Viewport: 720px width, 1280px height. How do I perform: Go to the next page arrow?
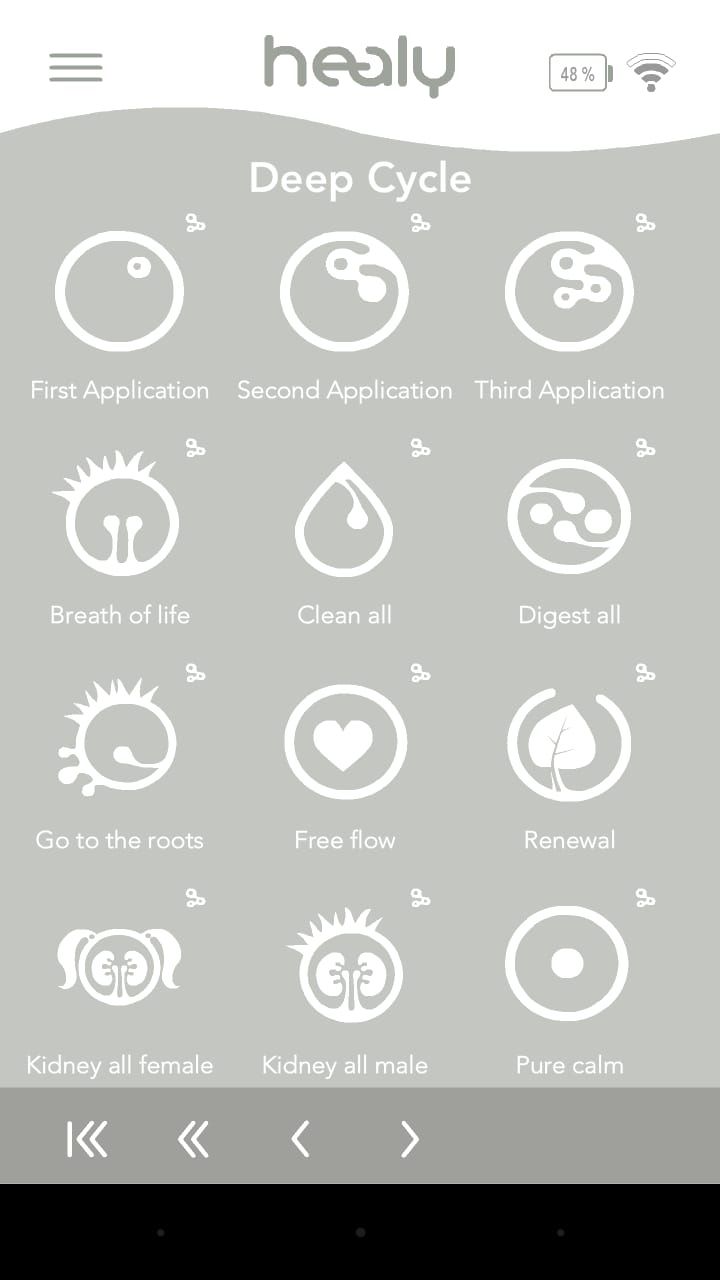tap(409, 1139)
